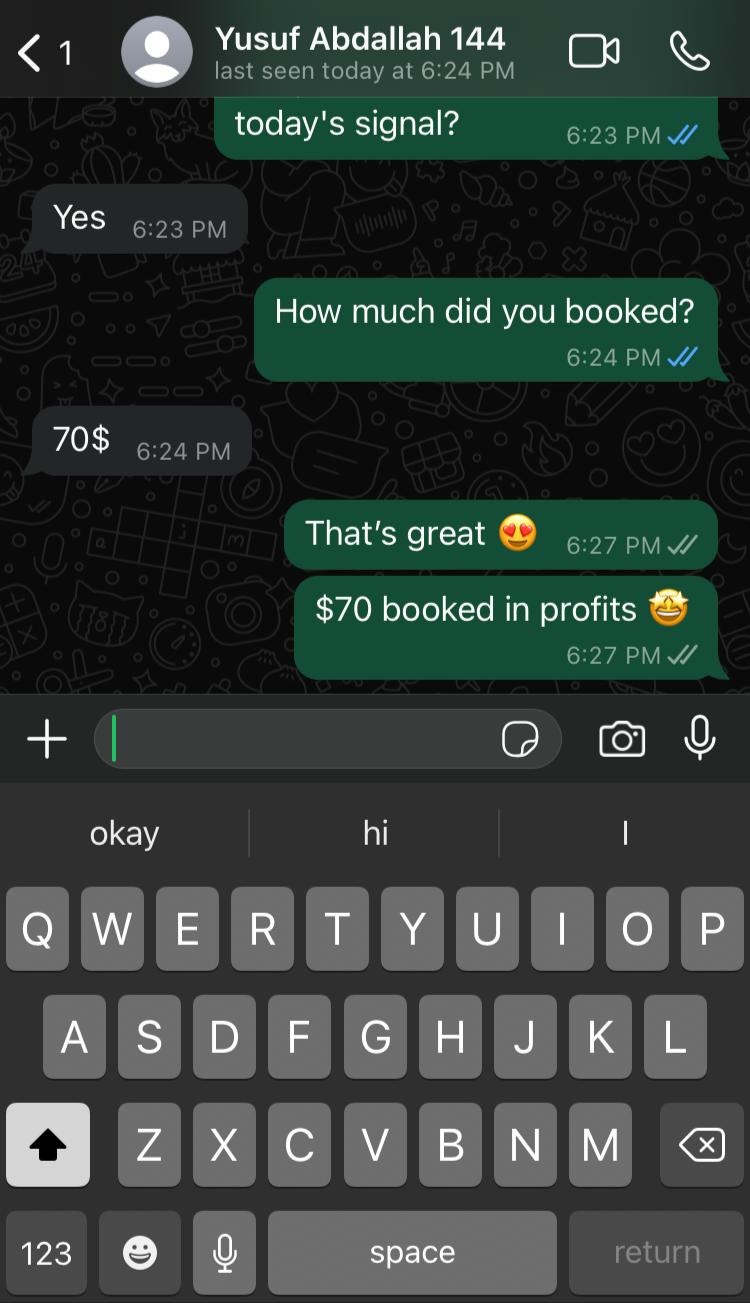Start a video call with Yusuf
Image resolution: width=750 pixels, height=1303 pixels.
[594, 52]
